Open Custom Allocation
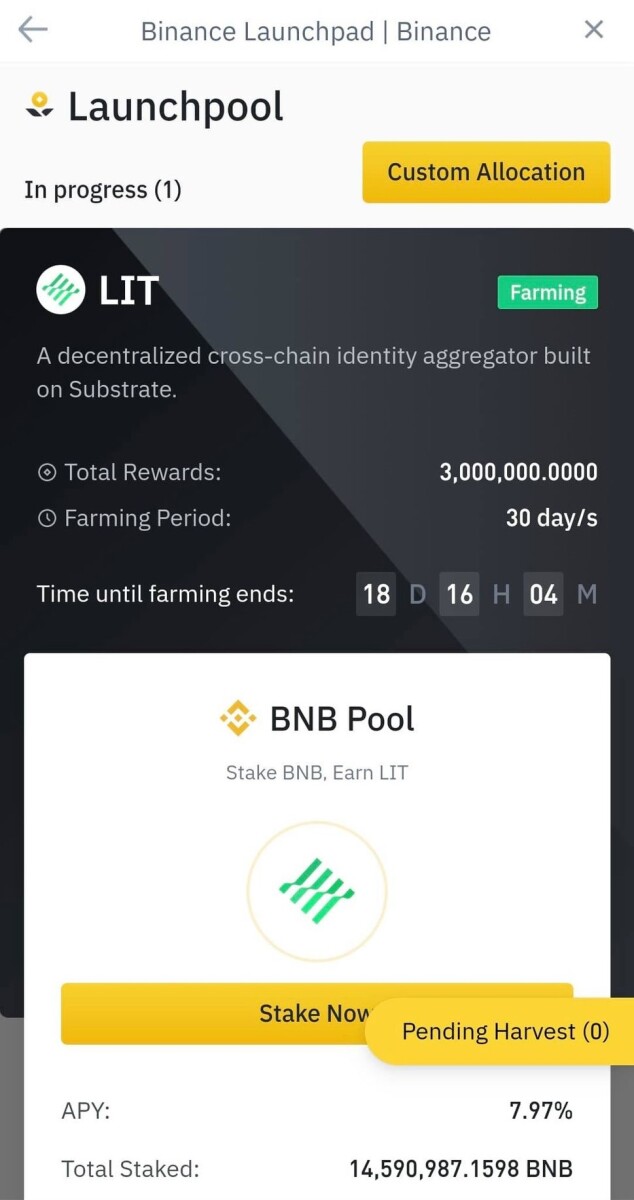 coord(486,172)
